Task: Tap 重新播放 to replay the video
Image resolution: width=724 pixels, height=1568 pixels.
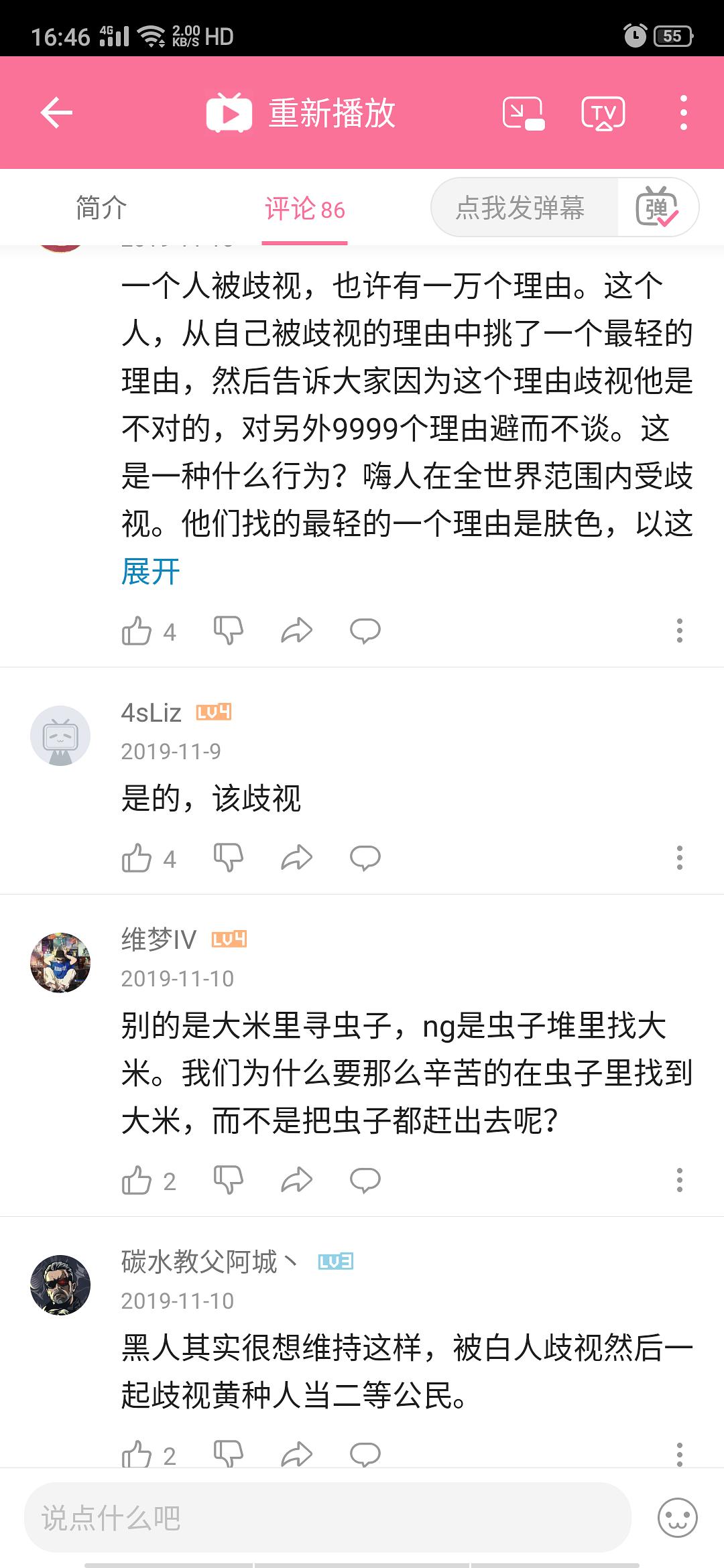Action: [x=302, y=113]
